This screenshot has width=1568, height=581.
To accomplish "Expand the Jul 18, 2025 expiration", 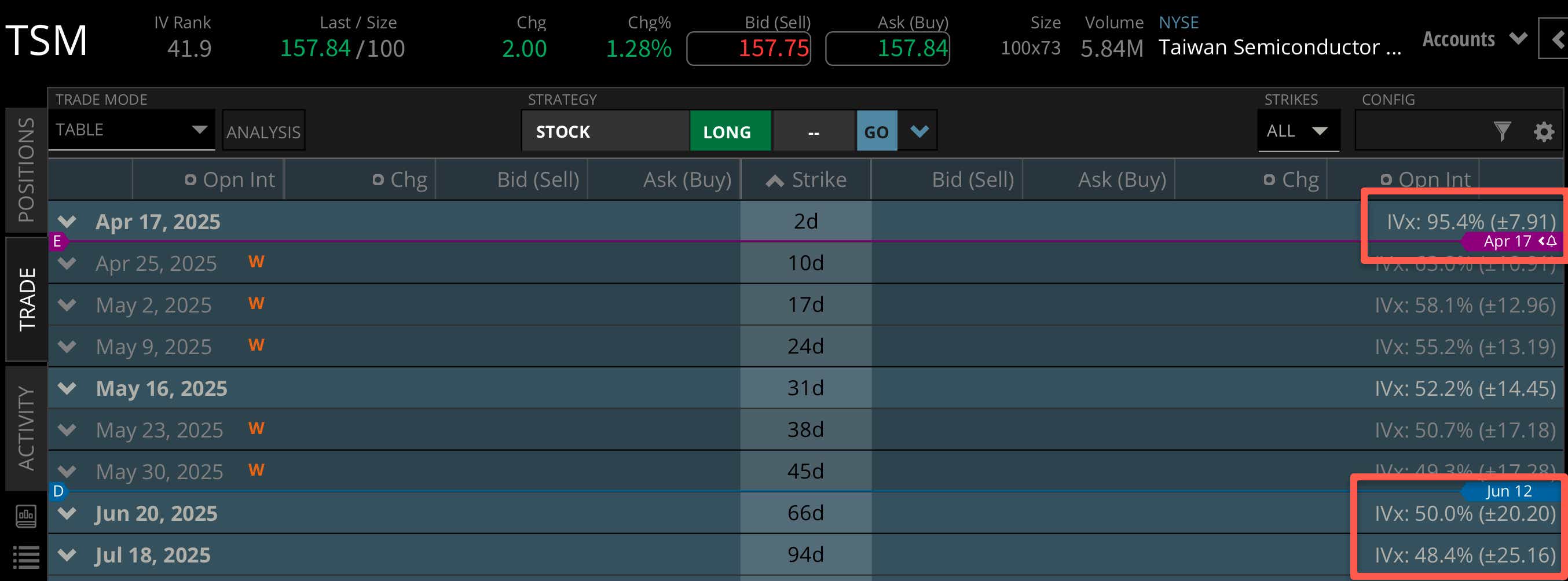I will point(67,555).
